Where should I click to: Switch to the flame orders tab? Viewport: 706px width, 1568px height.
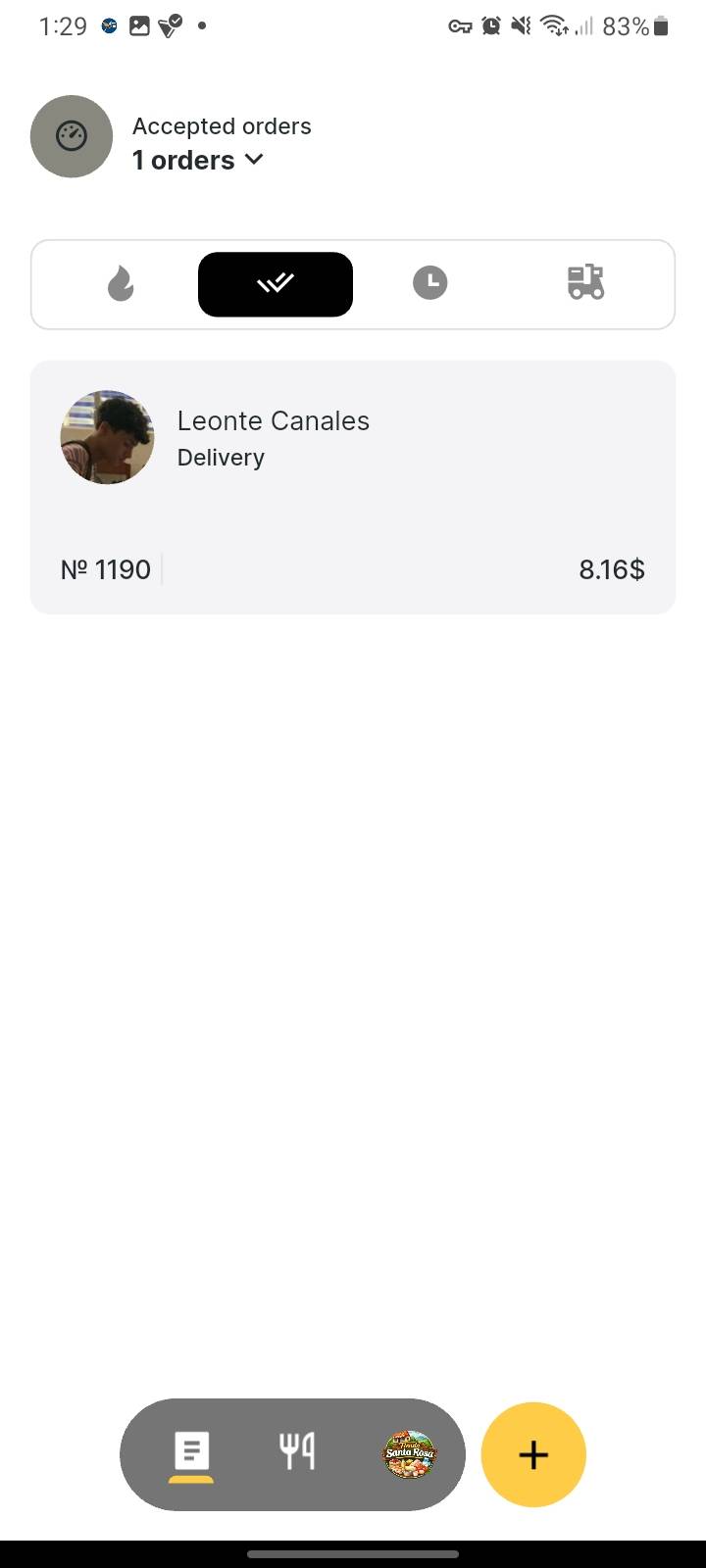click(121, 284)
